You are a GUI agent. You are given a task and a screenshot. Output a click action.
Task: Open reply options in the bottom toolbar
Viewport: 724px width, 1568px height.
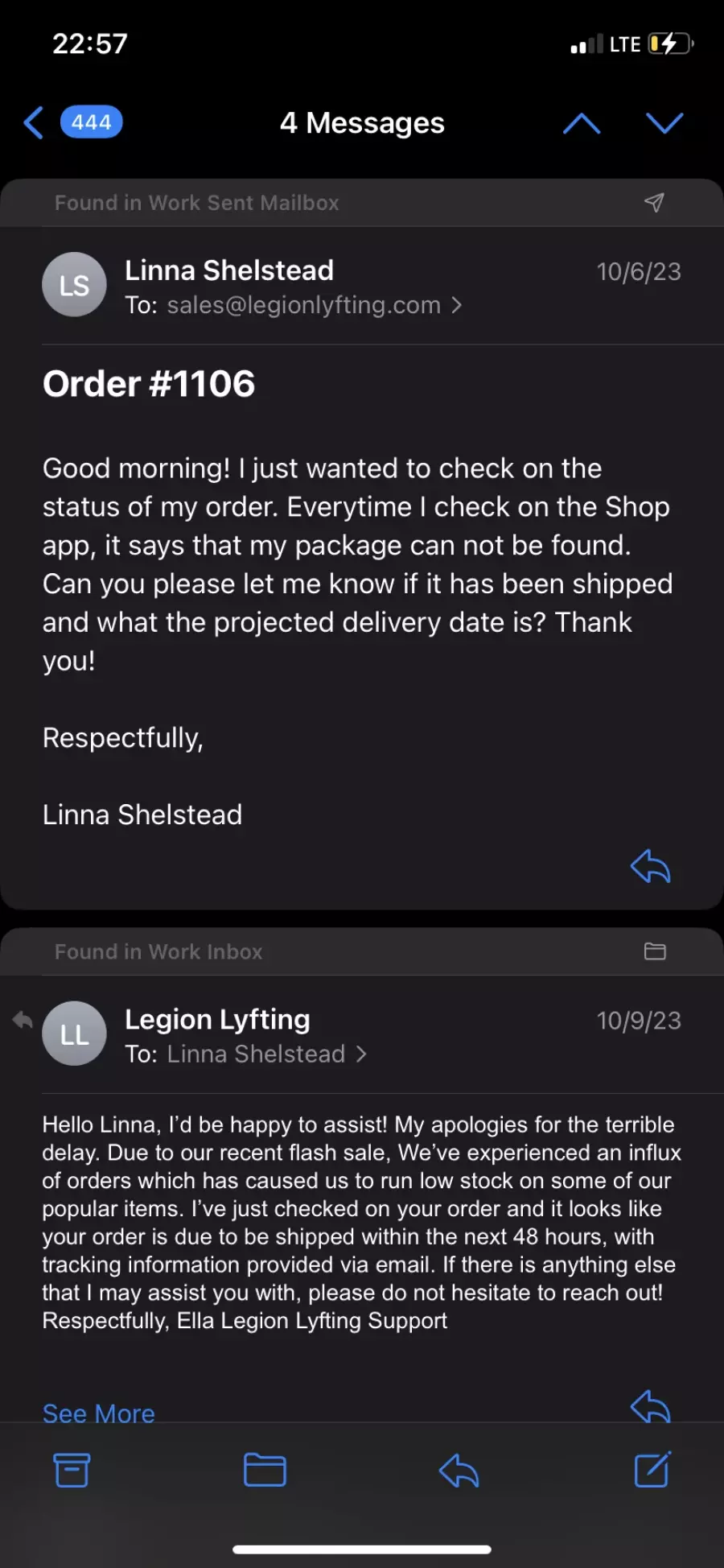click(x=459, y=1471)
